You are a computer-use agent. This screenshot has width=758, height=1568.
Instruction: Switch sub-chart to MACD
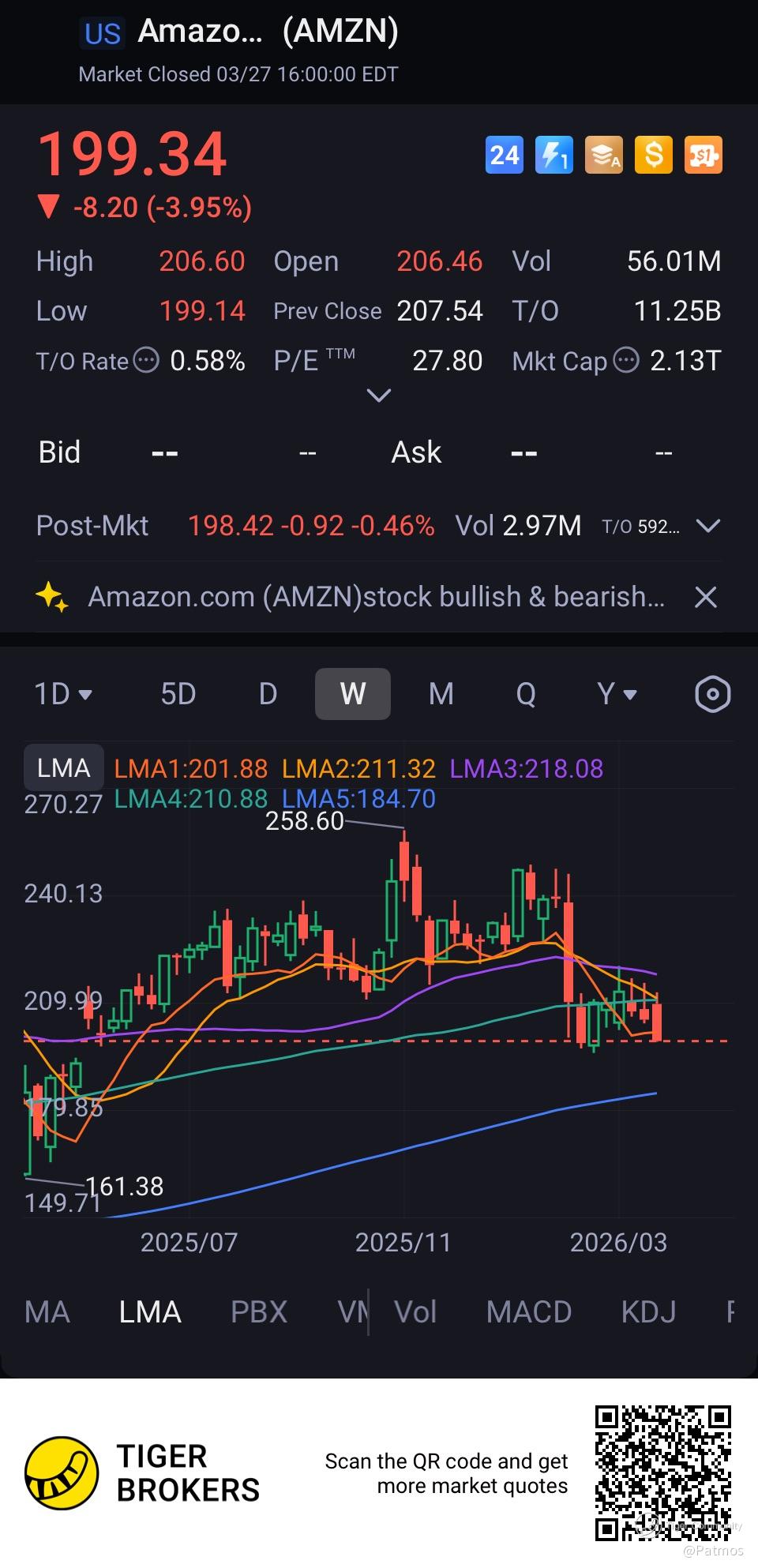point(528,1311)
